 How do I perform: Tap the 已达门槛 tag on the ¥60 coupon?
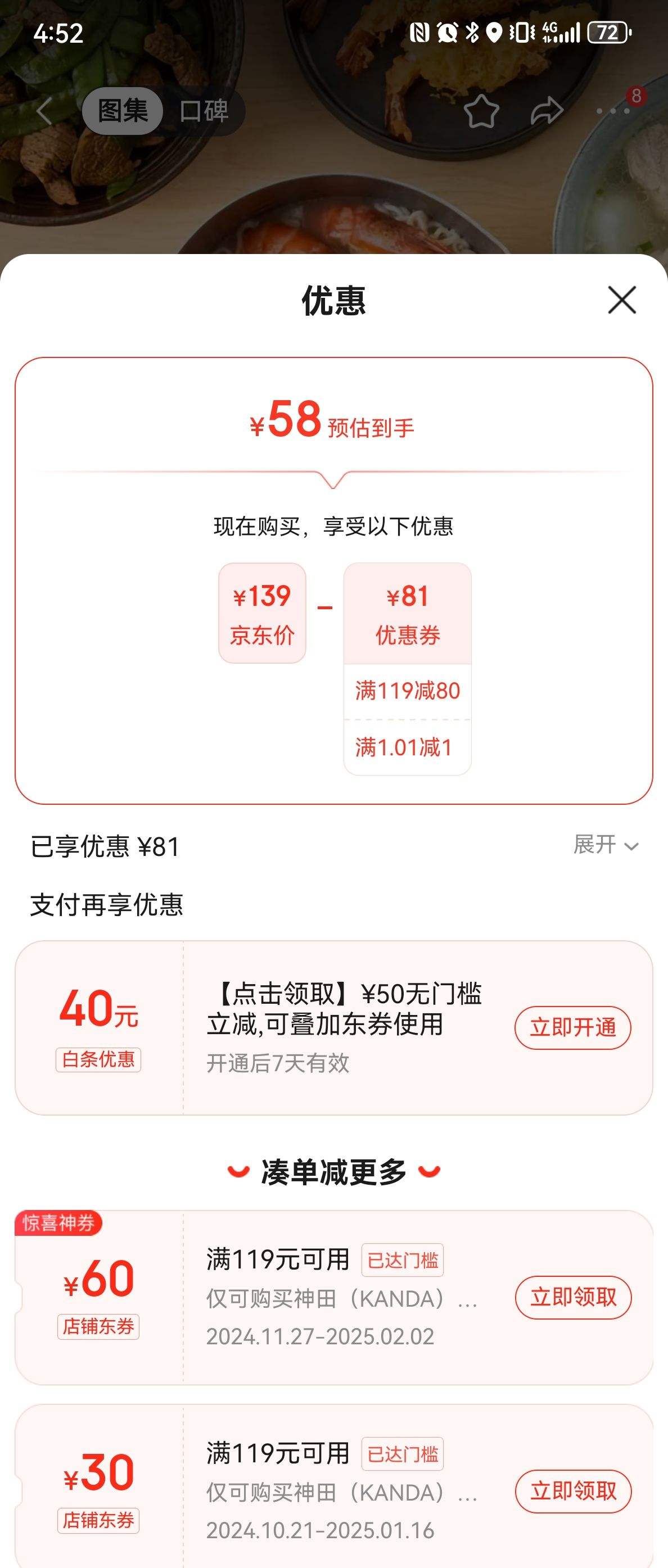pos(403,1258)
